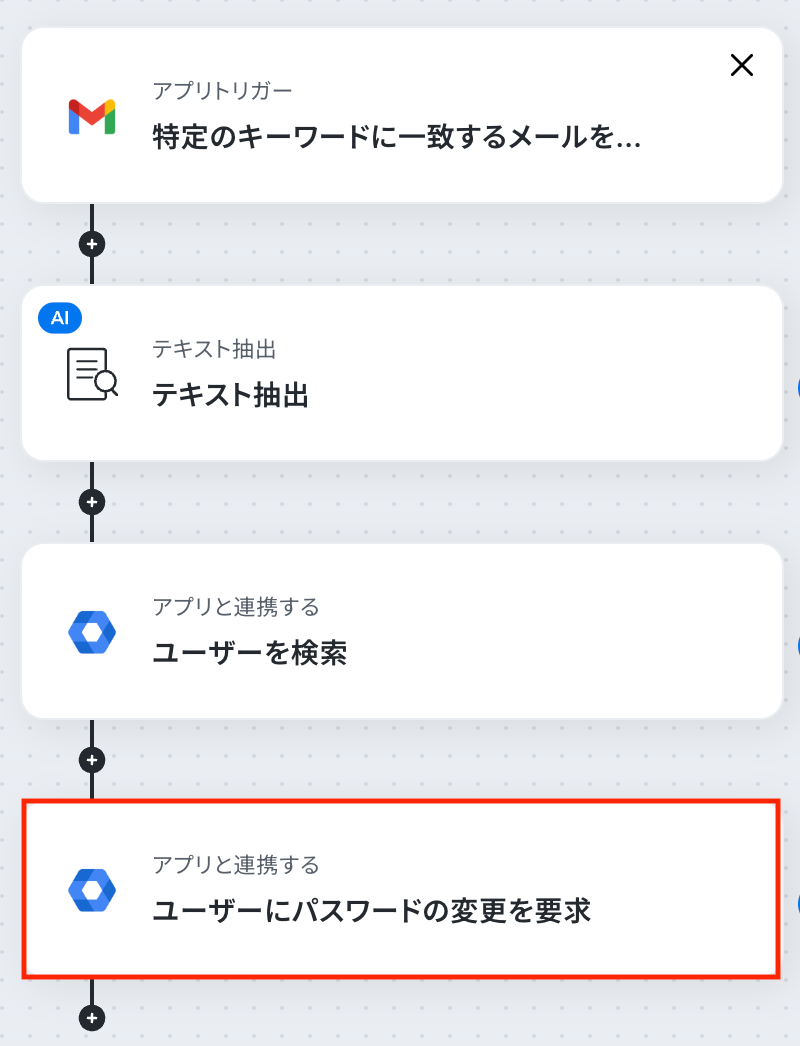800x1046 pixels.
Task: Close the Gmail trigger card with the X
Action: click(741, 66)
